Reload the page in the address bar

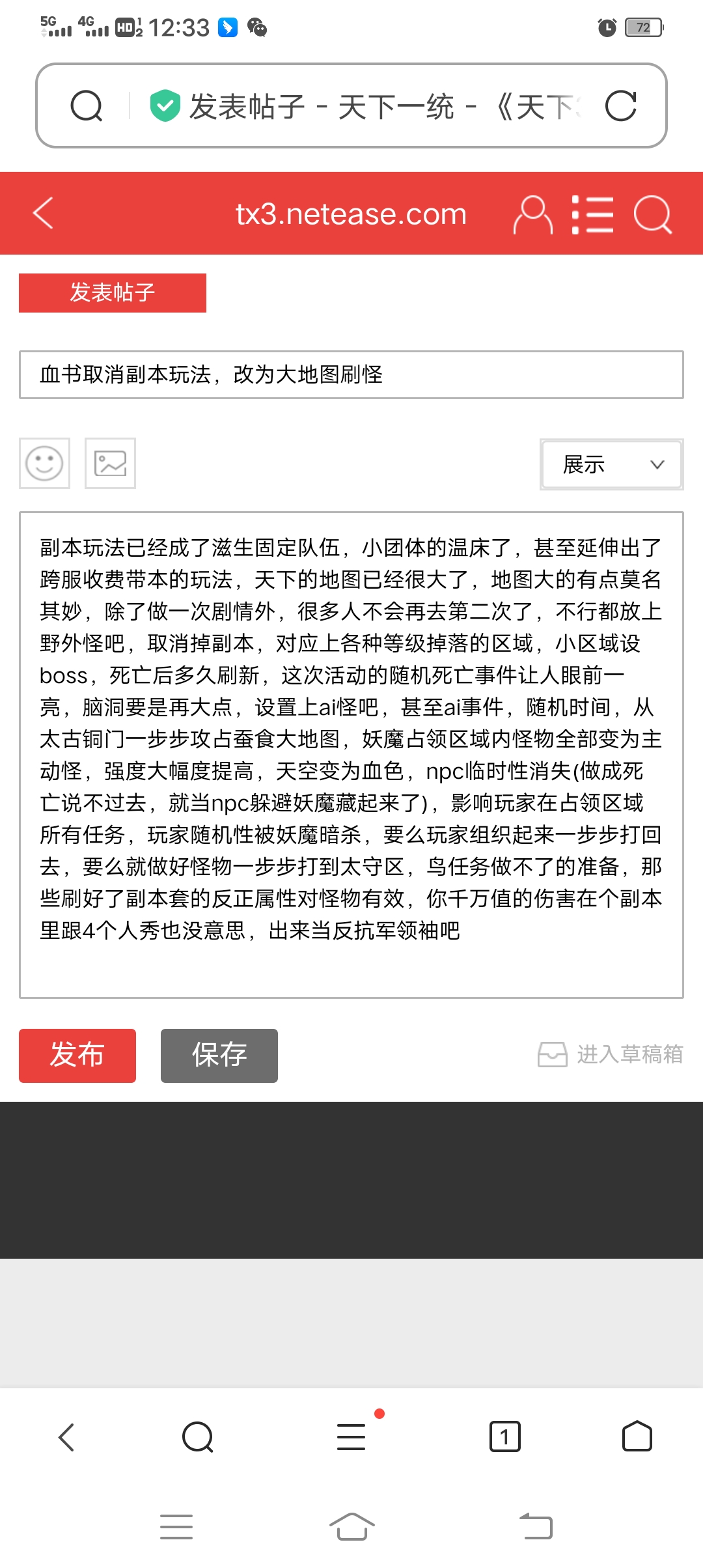(620, 106)
